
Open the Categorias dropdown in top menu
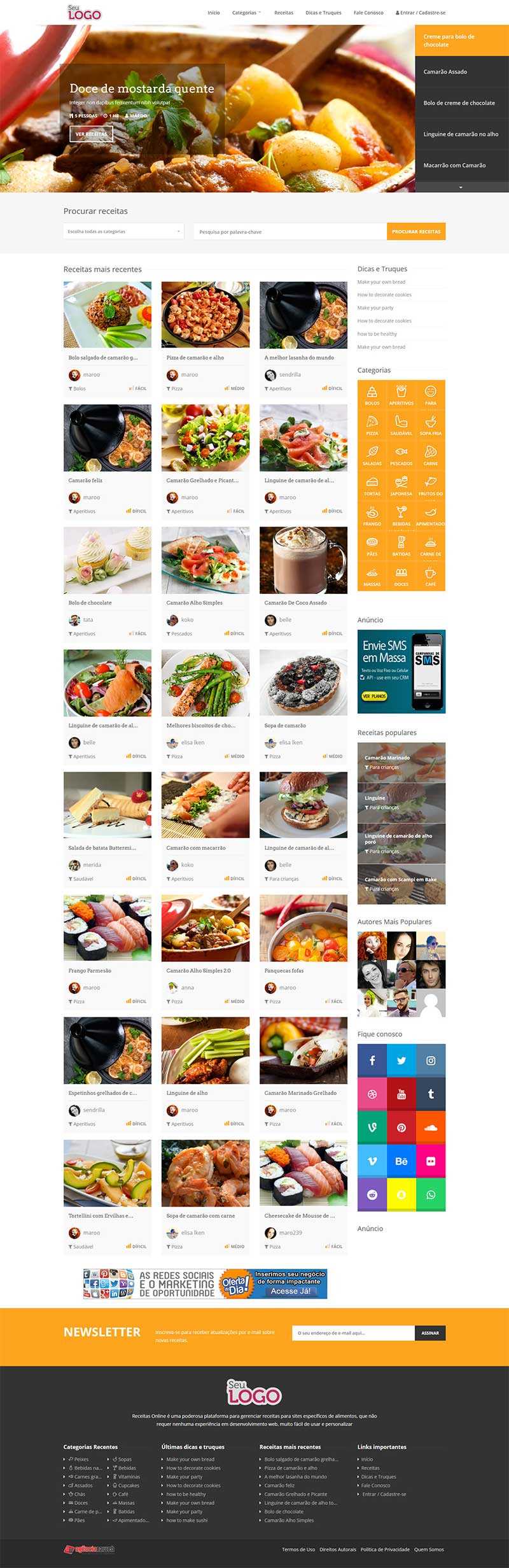coord(246,13)
